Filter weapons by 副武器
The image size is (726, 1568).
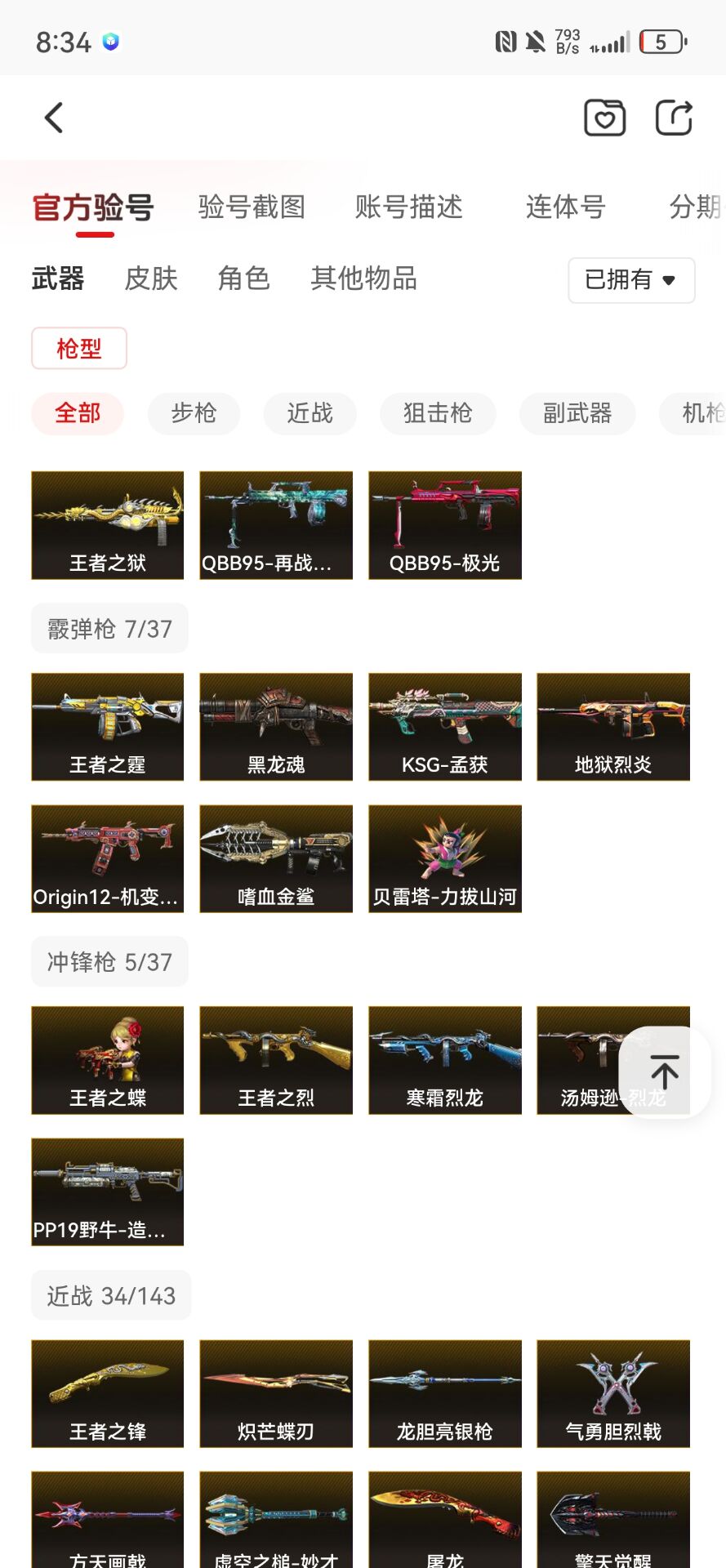pos(577,413)
